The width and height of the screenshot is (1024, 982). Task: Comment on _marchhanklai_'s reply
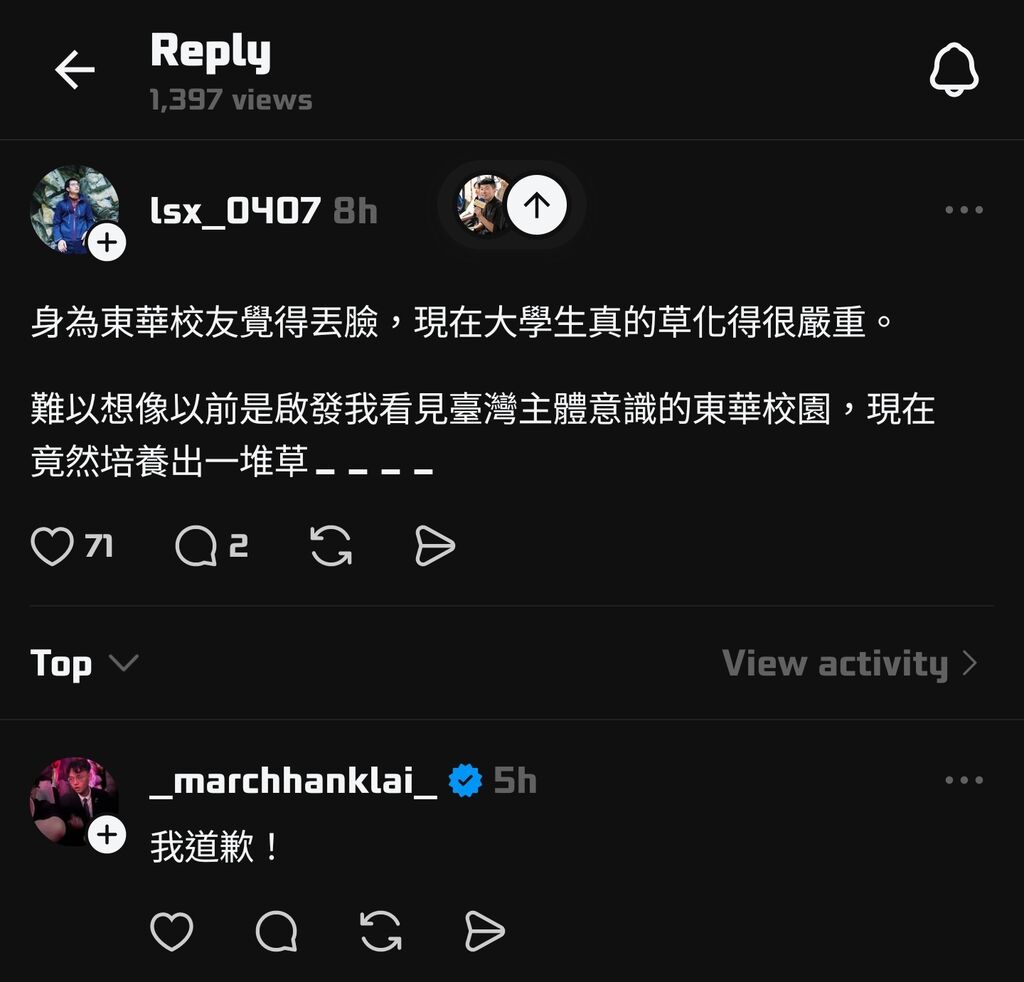(x=276, y=932)
